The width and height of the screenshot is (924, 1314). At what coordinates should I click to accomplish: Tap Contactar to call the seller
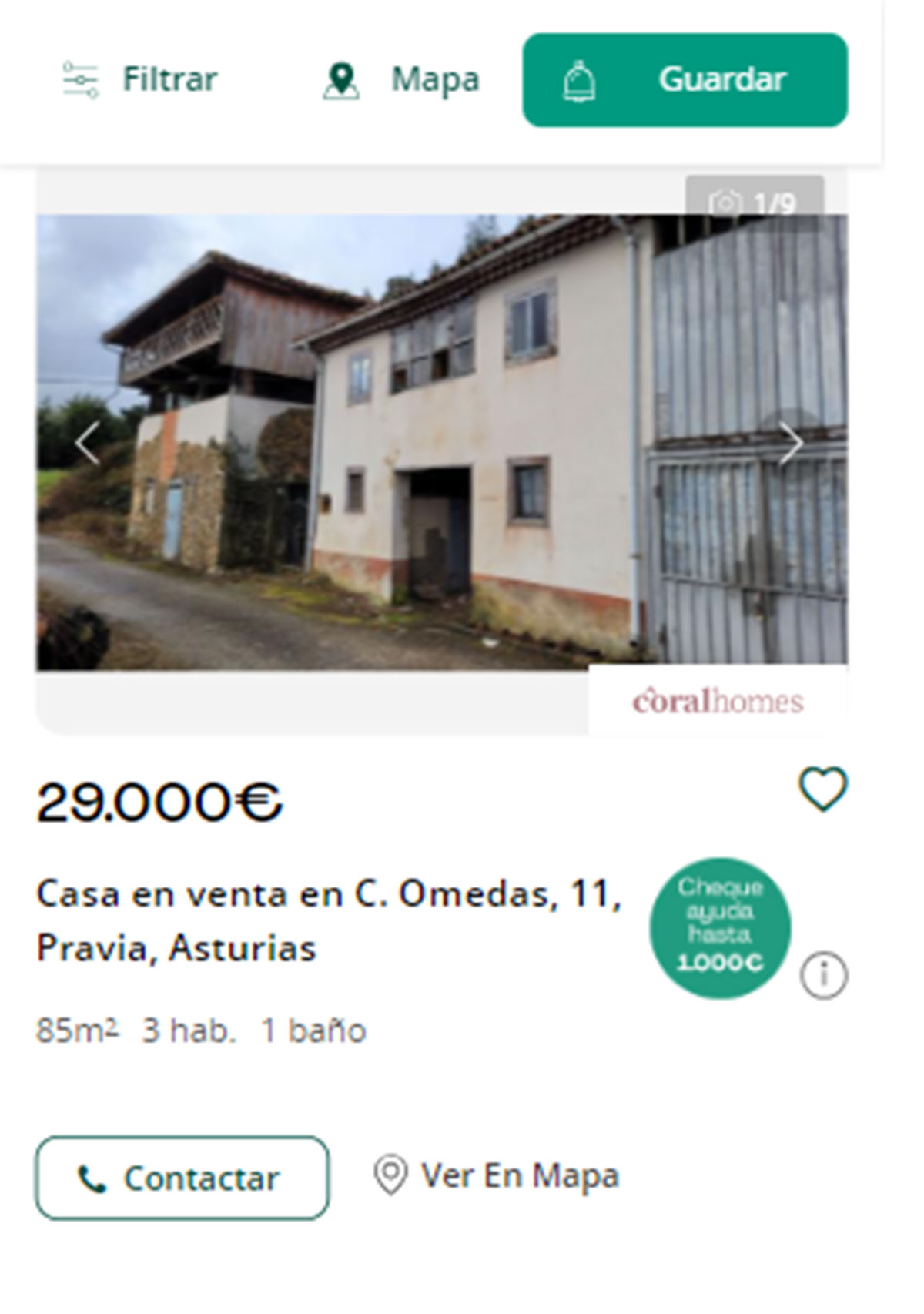tap(182, 1178)
